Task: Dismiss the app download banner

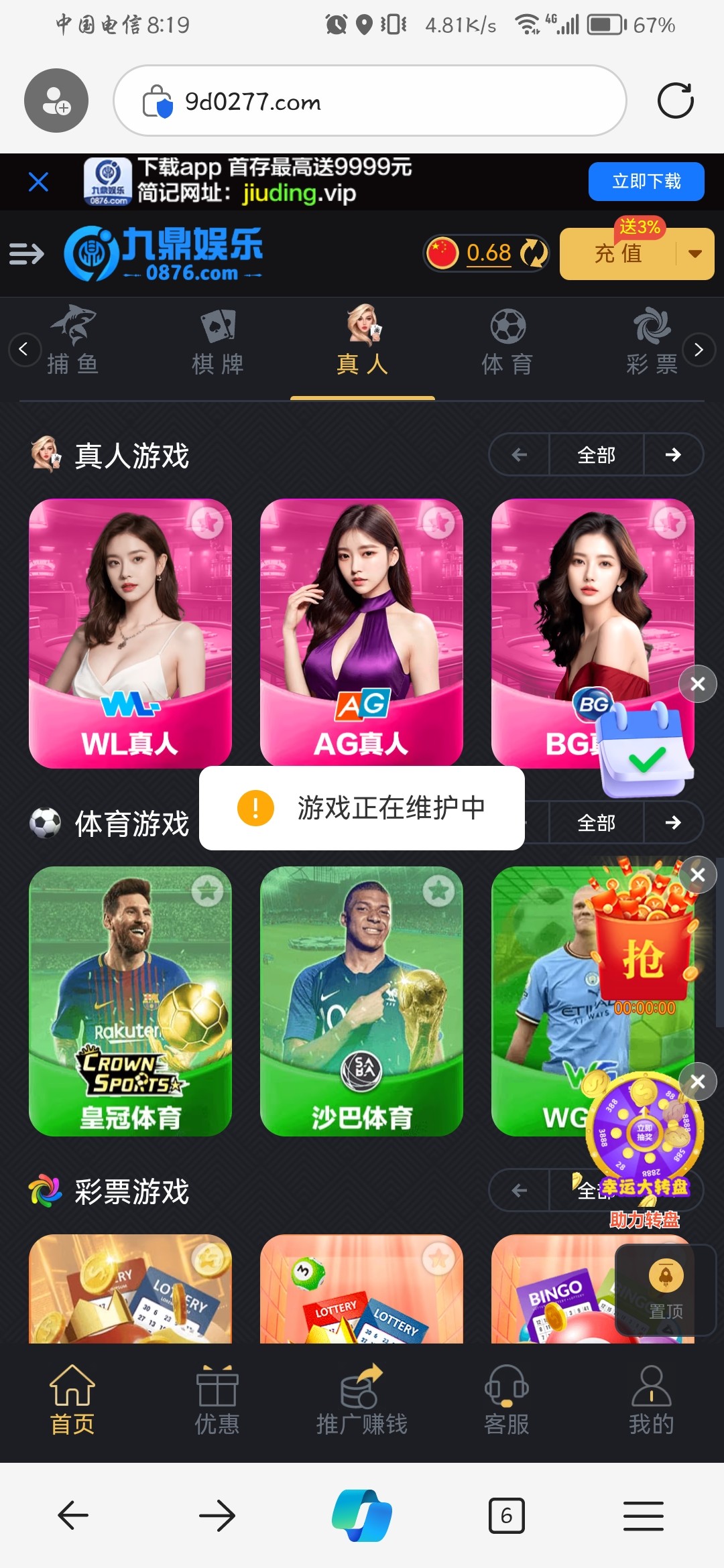Action: [38, 182]
